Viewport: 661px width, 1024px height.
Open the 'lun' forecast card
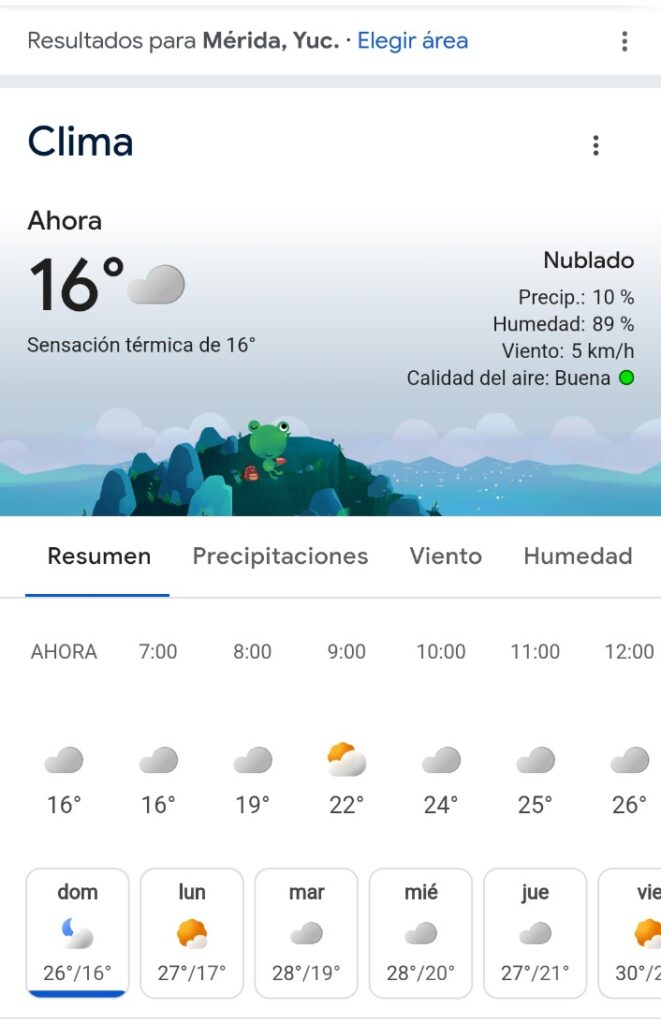(x=192, y=932)
